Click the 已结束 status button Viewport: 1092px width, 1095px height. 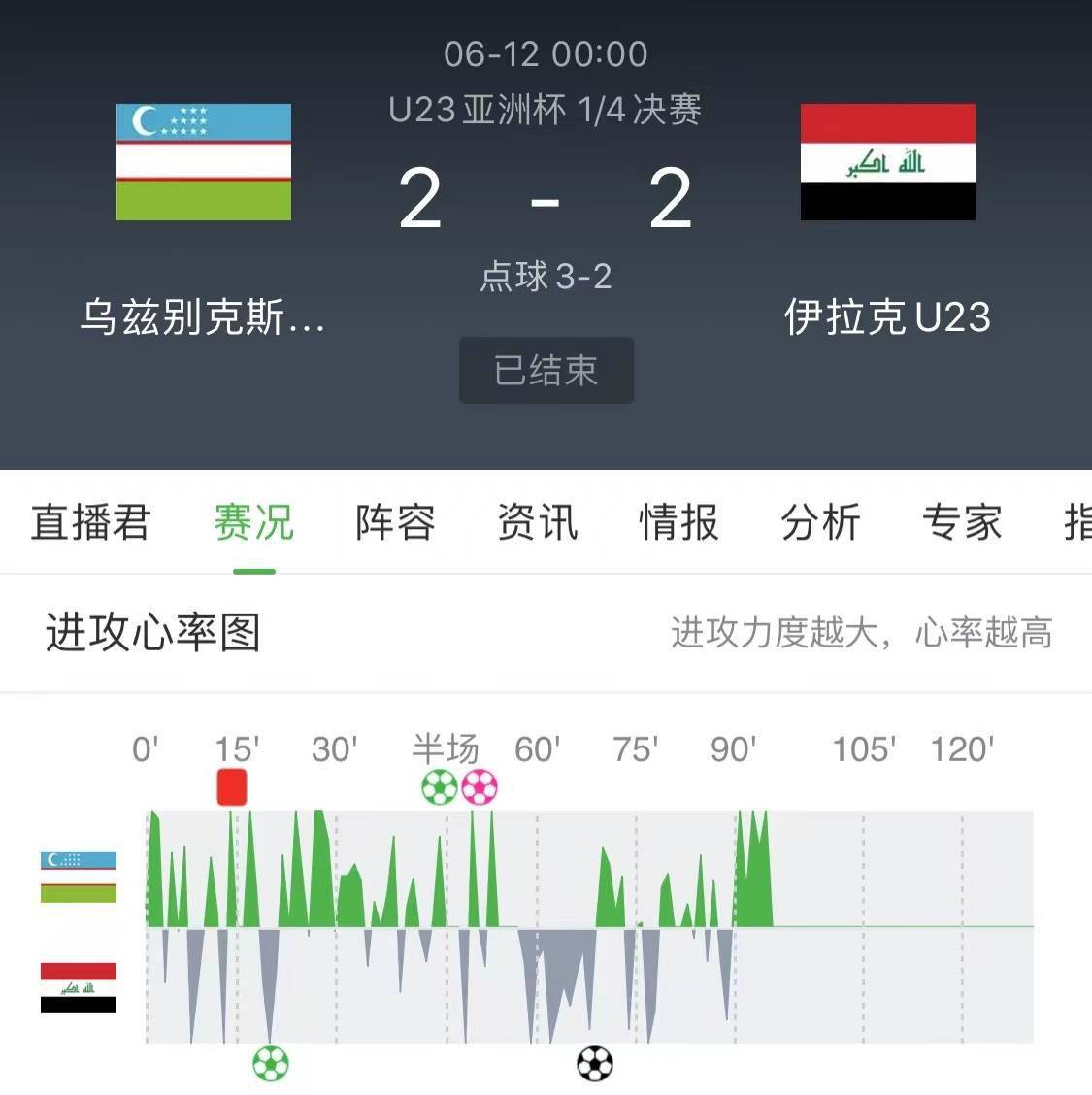[x=546, y=370]
